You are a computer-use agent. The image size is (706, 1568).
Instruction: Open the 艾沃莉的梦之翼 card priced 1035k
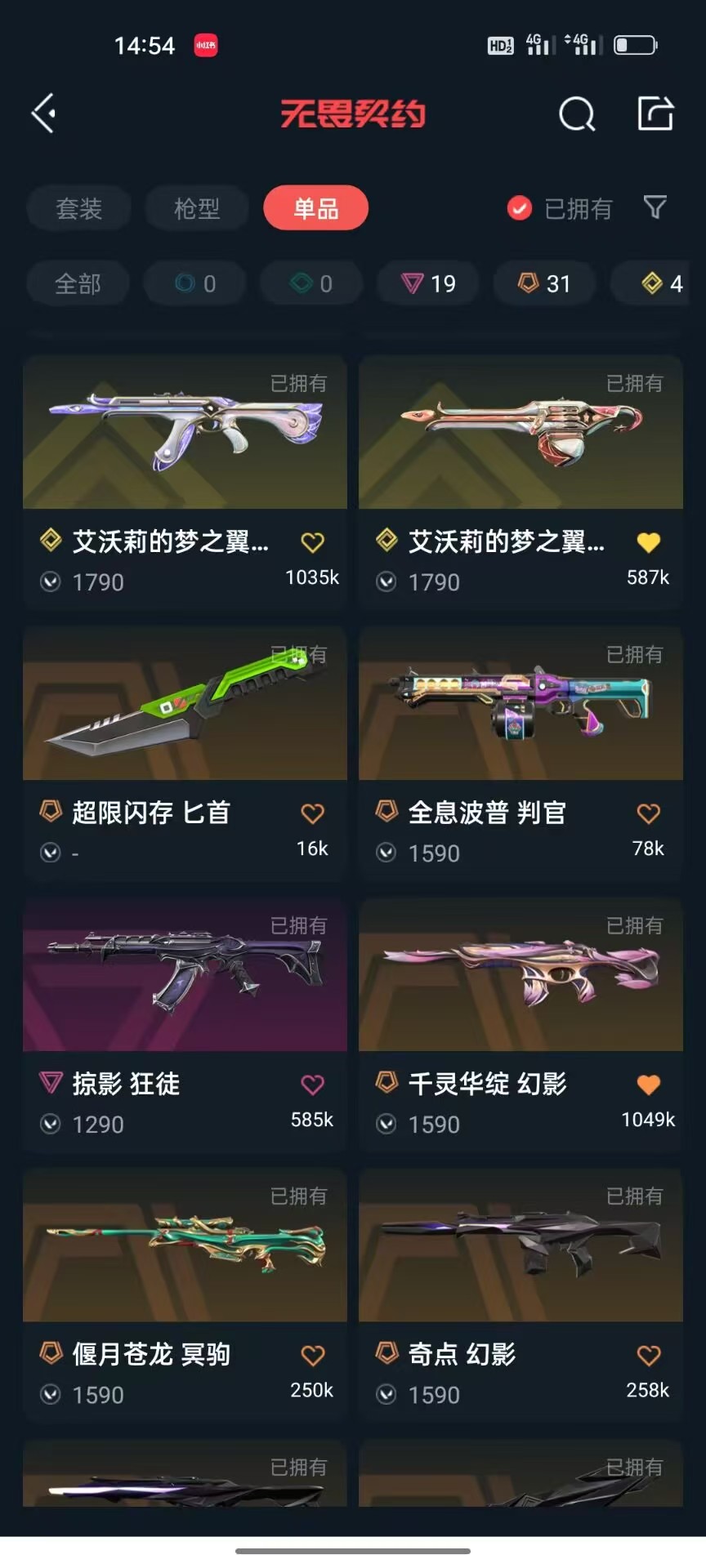click(185, 482)
